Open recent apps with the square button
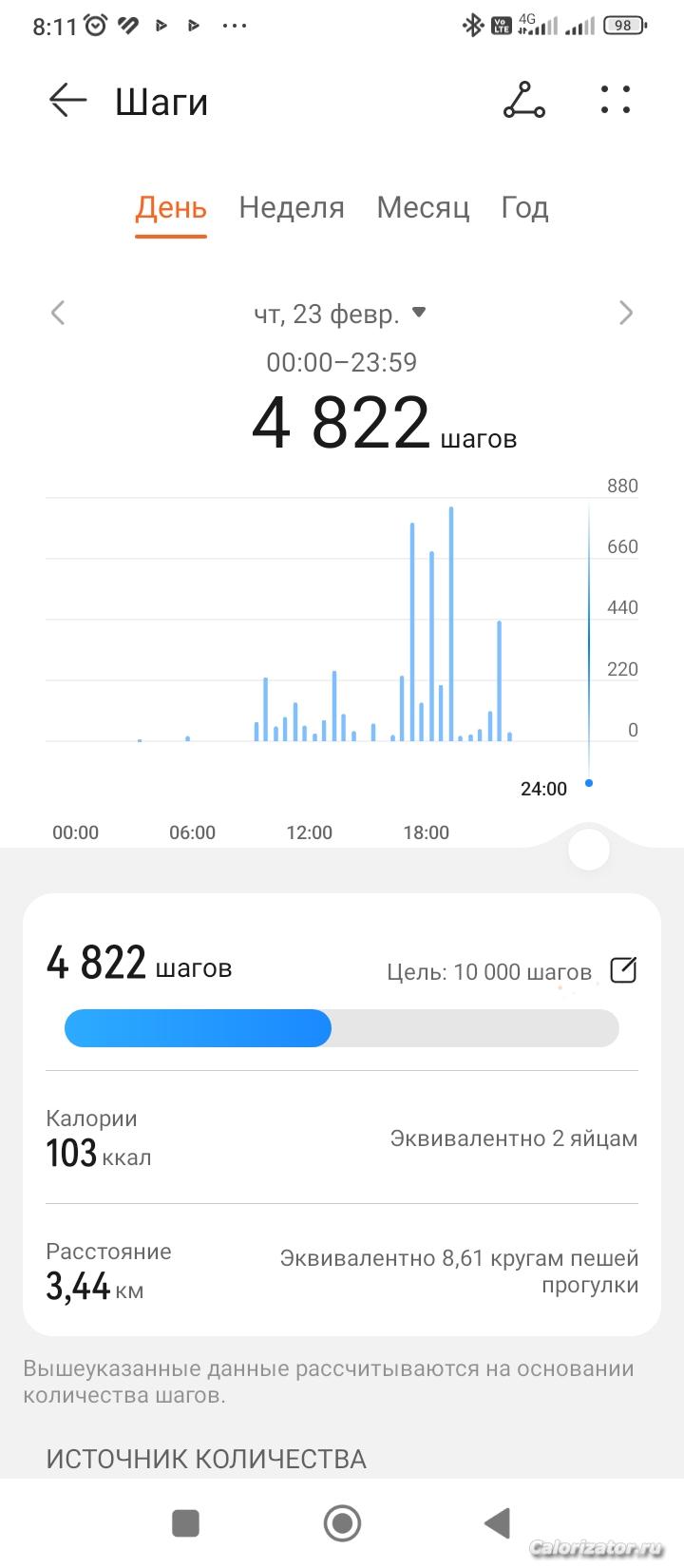 pyautogui.click(x=185, y=1523)
